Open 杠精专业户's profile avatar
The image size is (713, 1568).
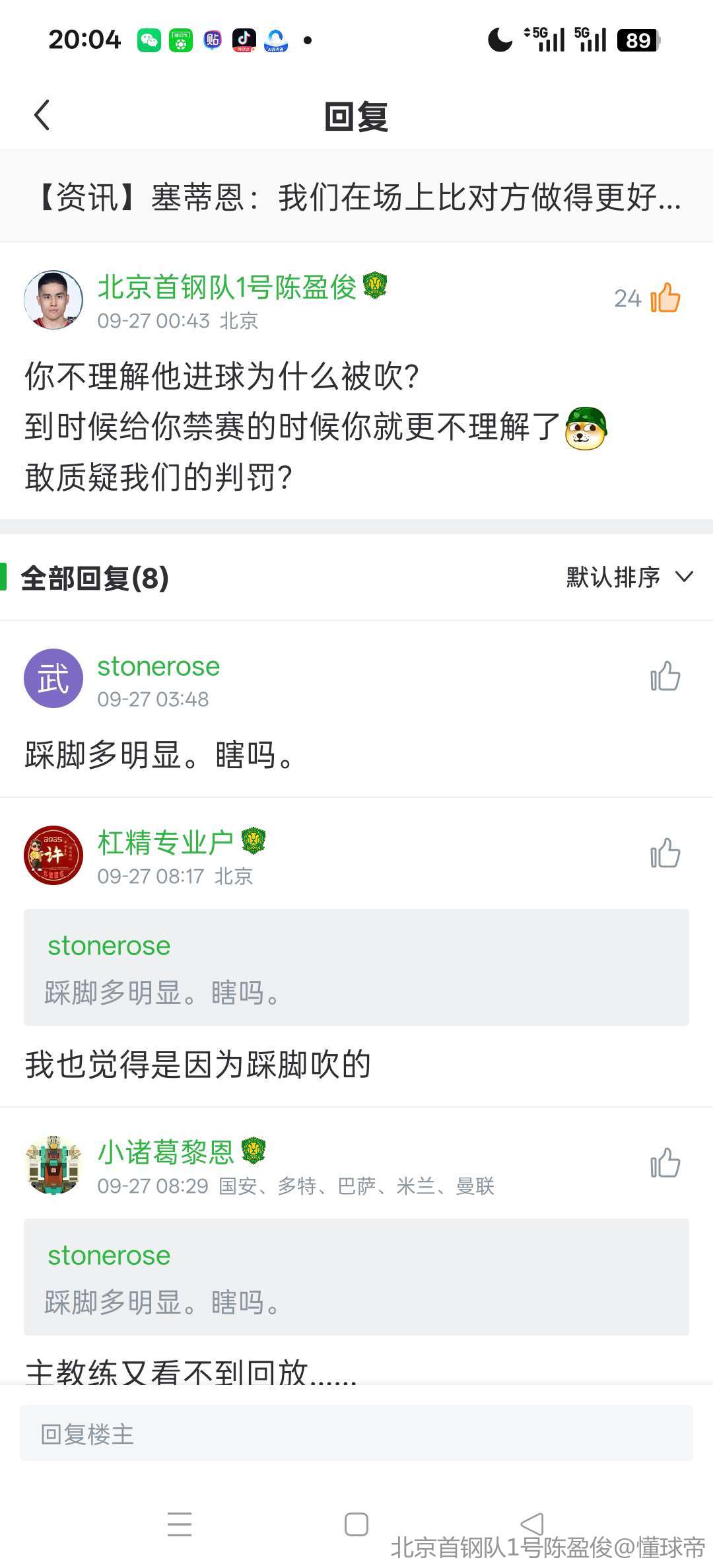53,855
